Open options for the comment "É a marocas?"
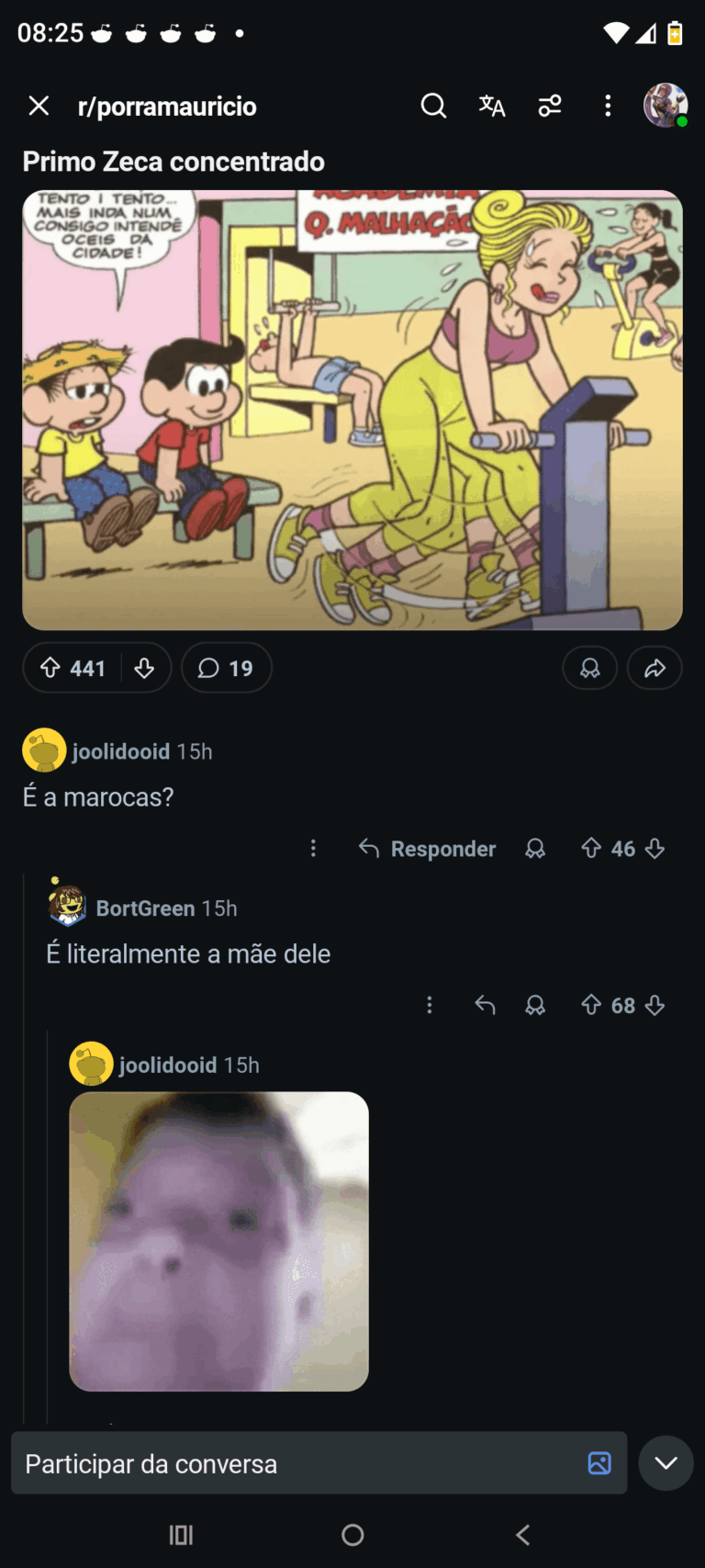This screenshot has height=1568, width=705. (x=313, y=849)
